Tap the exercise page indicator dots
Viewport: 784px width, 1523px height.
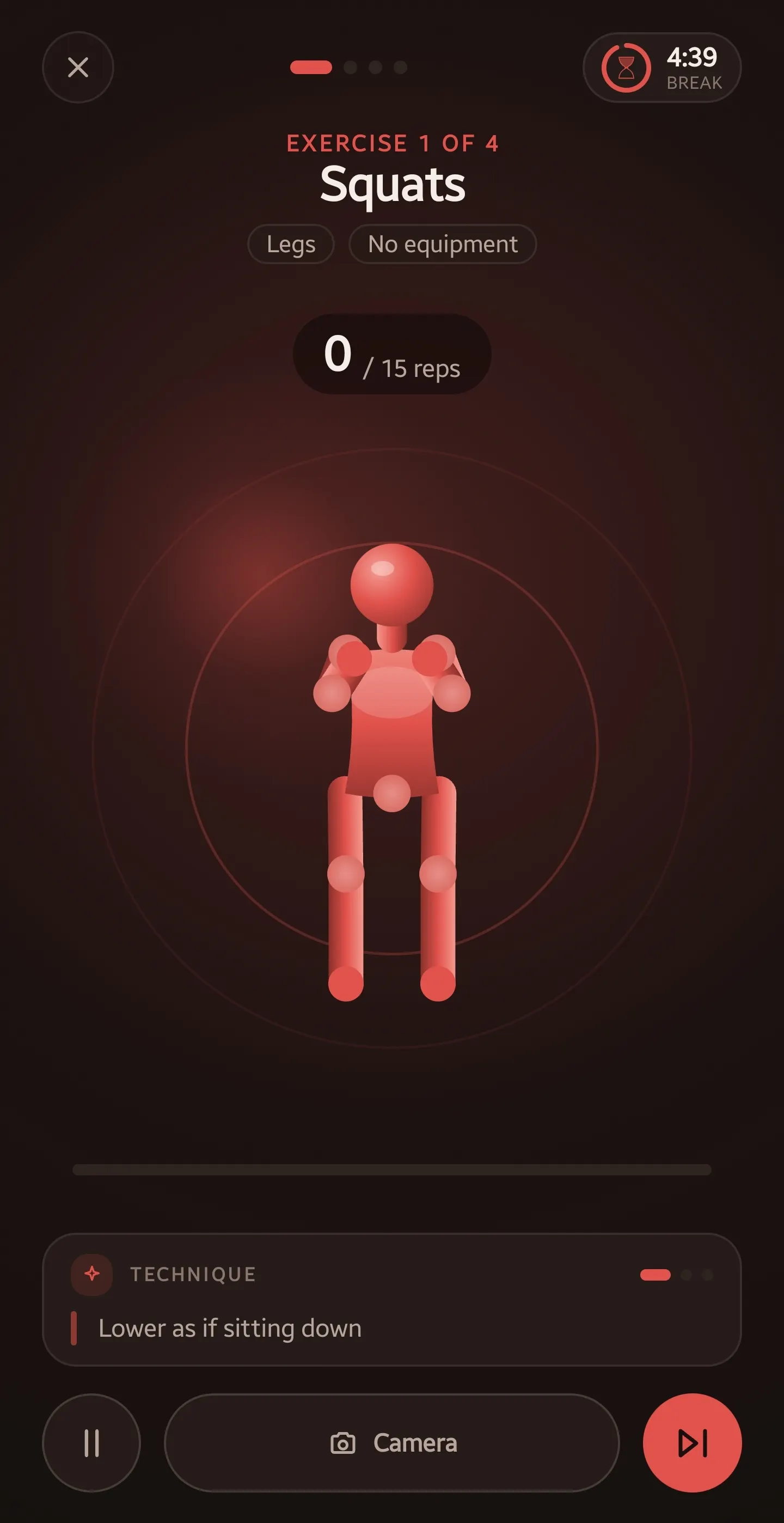tap(348, 68)
